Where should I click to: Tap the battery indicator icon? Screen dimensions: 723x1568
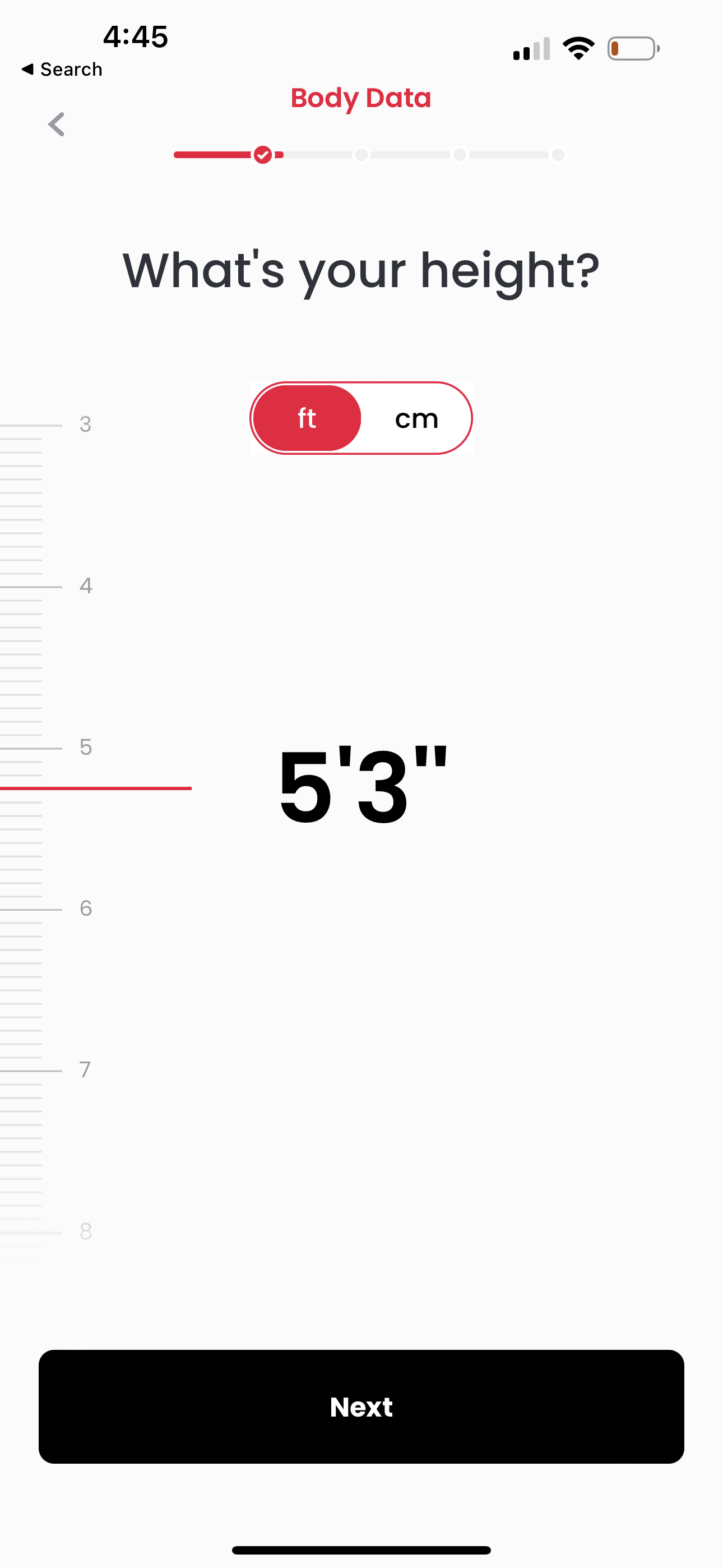pyautogui.click(x=633, y=49)
